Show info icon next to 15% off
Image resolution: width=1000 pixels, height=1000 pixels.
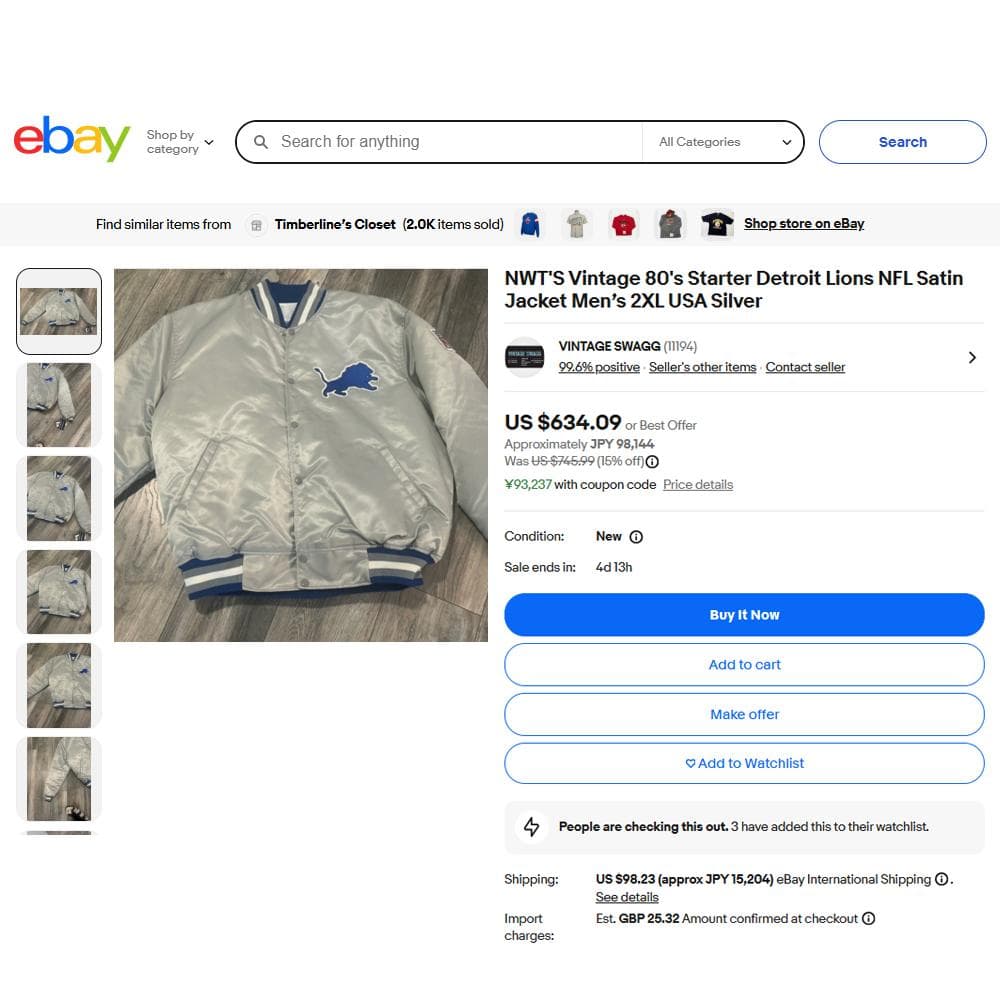coord(652,462)
